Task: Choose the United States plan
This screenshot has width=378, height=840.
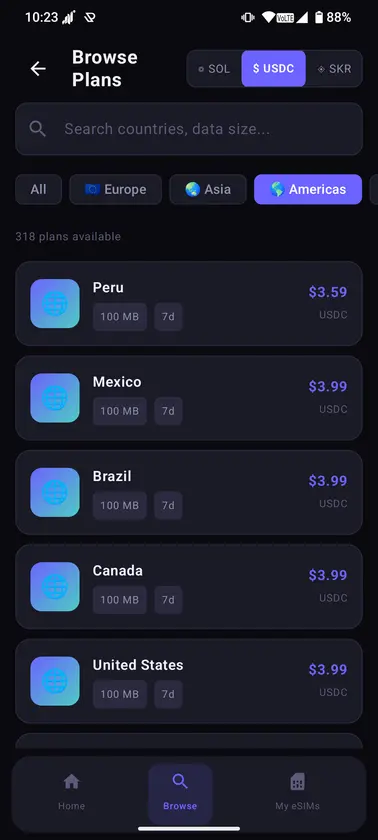Action: click(189, 680)
